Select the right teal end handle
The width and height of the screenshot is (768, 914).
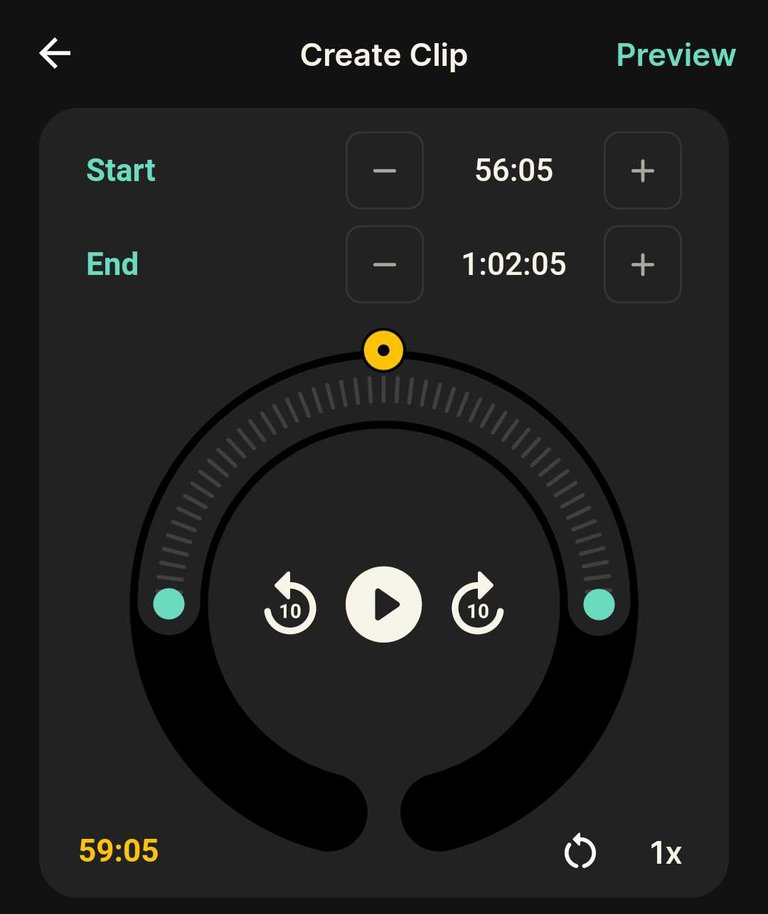599,604
